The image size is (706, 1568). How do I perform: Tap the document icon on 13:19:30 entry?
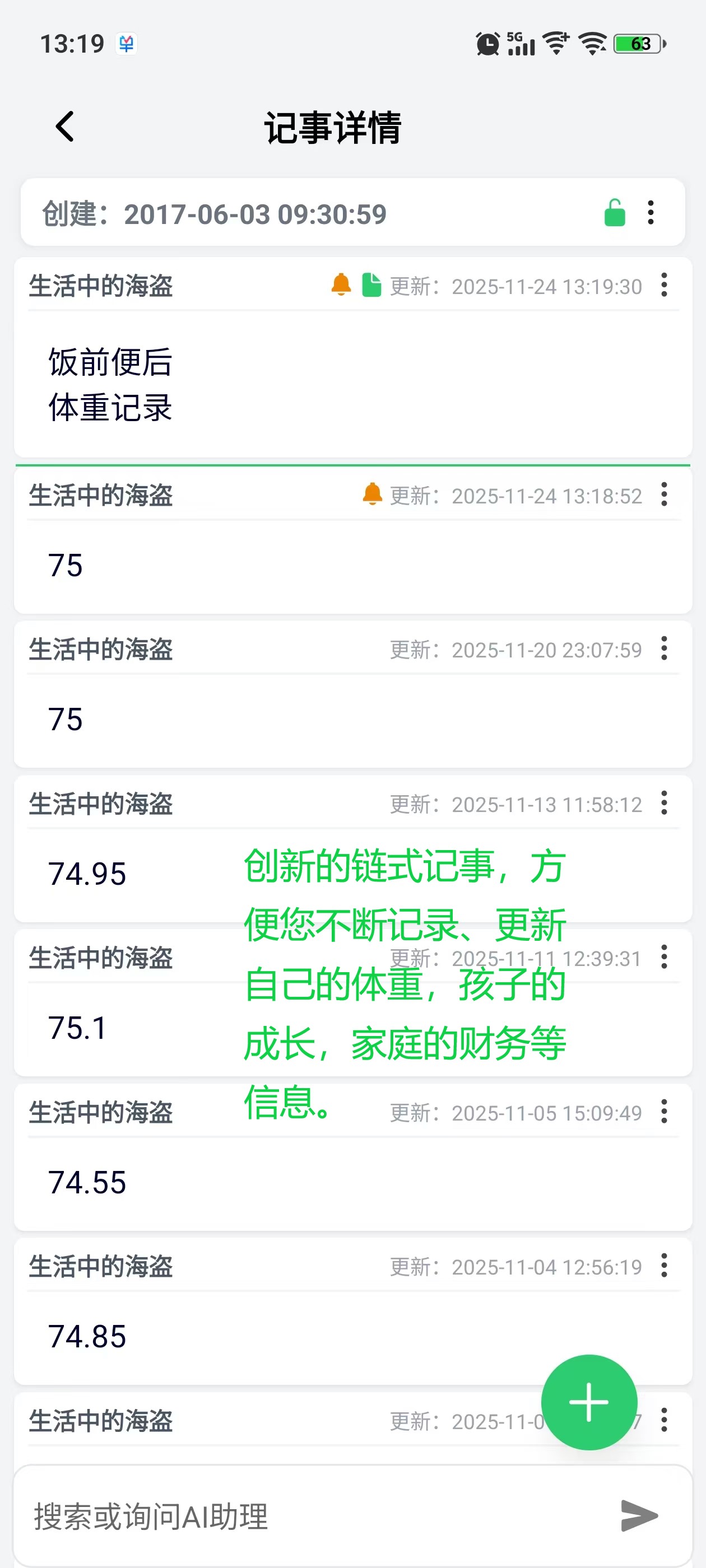point(371,285)
